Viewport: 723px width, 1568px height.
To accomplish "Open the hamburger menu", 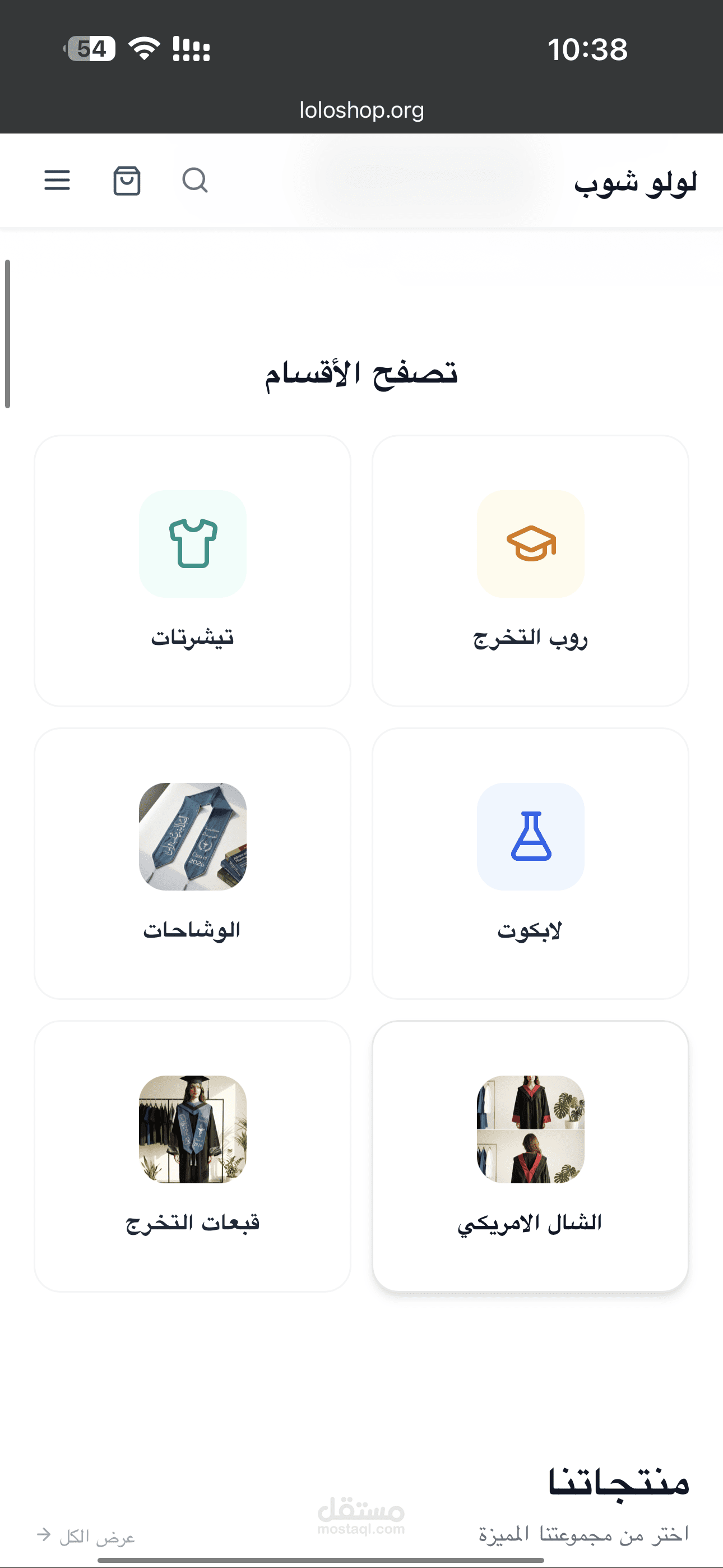I will pyautogui.click(x=57, y=180).
